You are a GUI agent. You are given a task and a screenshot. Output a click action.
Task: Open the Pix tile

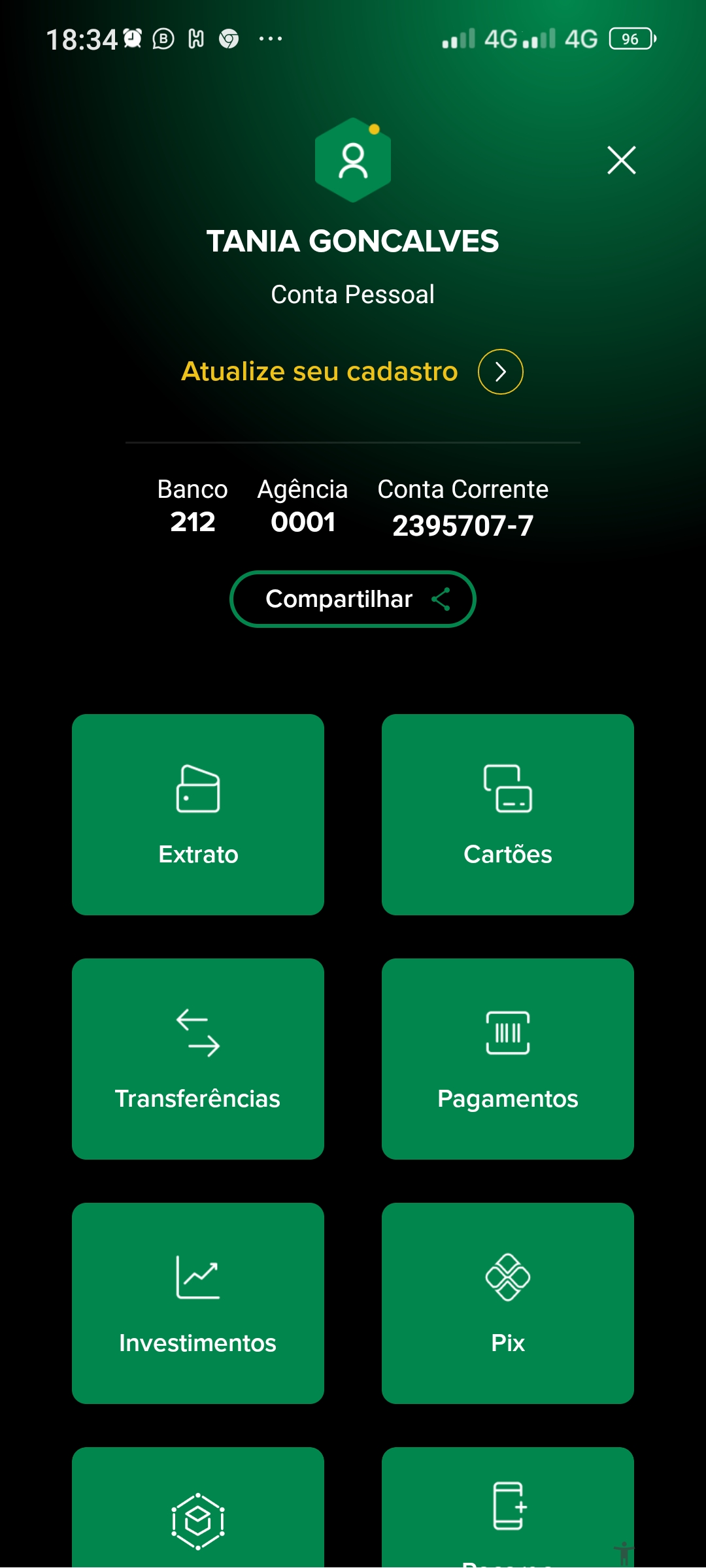click(x=508, y=1303)
